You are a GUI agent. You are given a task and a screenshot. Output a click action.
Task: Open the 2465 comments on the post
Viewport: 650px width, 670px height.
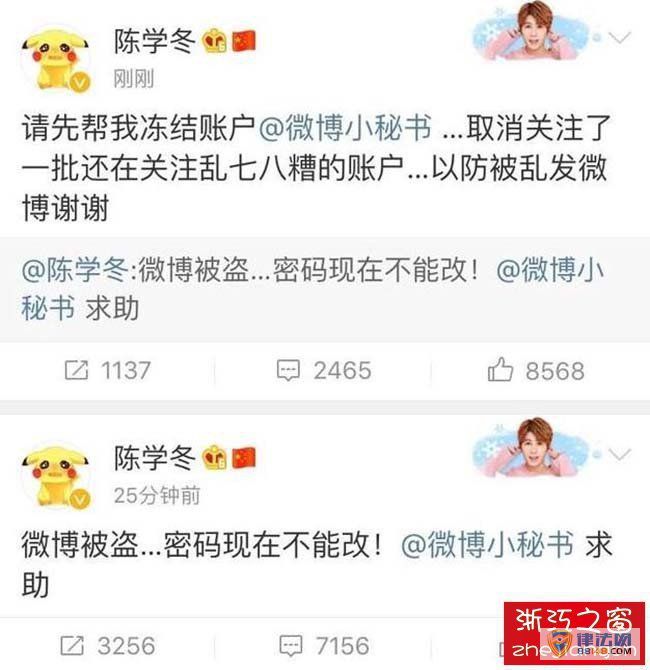tap(324, 371)
